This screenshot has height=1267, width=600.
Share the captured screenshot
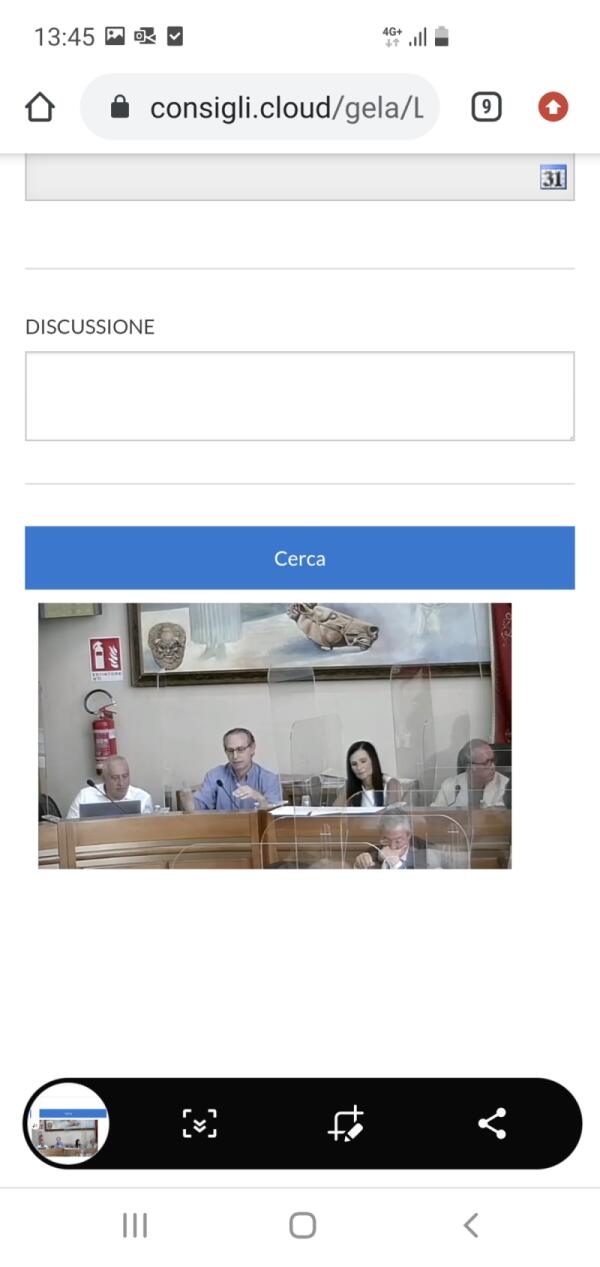pyautogui.click(x=492, y=1124)
